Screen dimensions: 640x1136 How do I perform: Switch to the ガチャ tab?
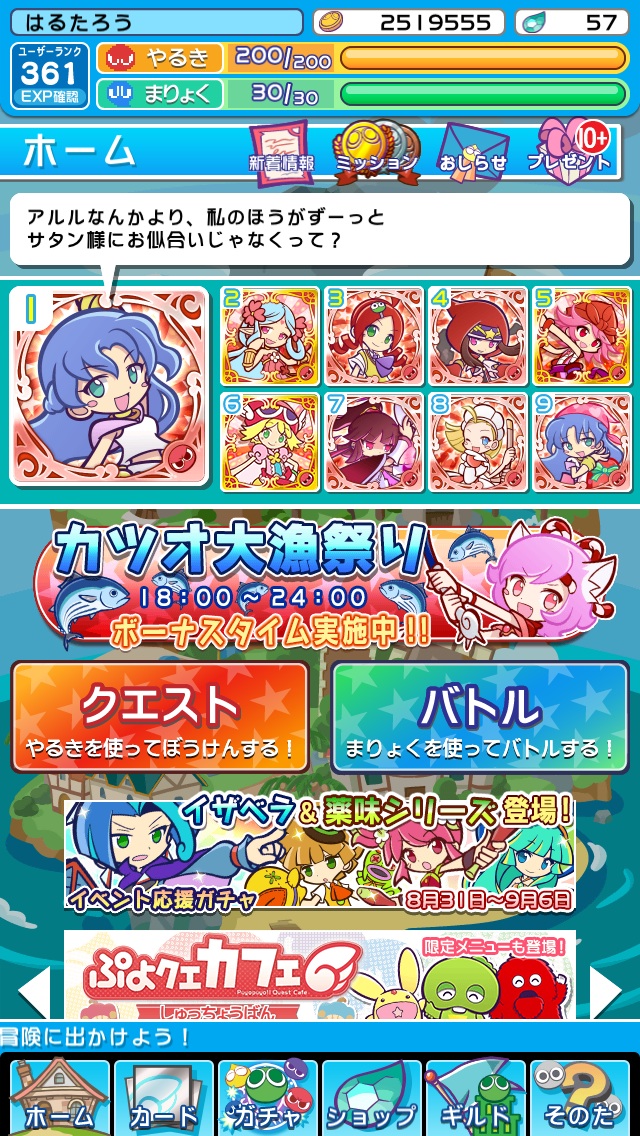pyautogui.click(x=267, y=1098)
